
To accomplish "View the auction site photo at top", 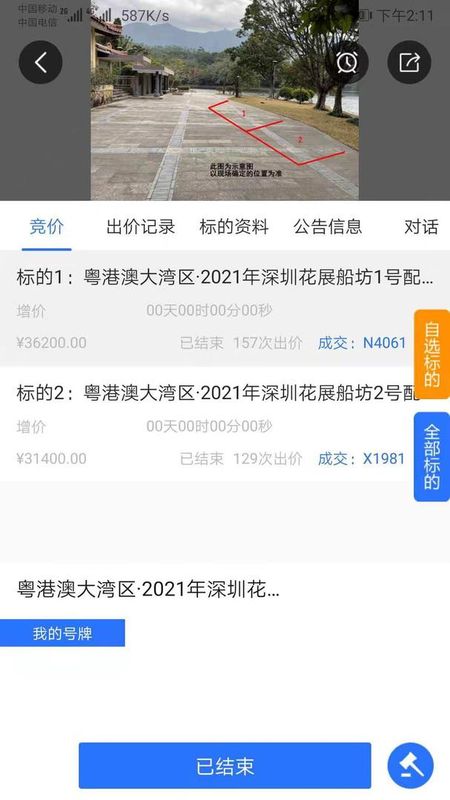I will 225,100.
